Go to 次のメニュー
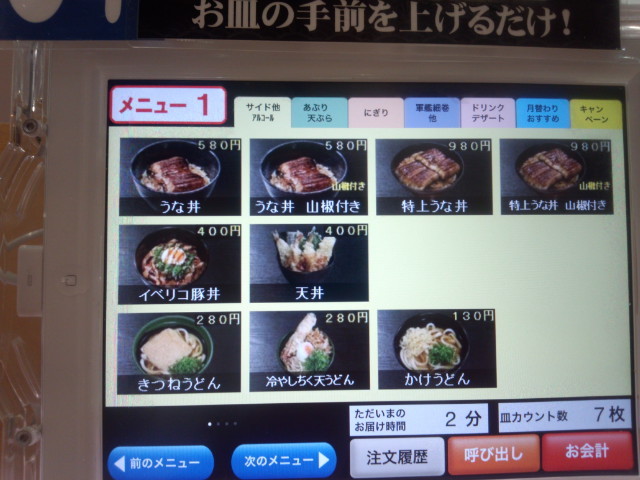The height and width of the screenshot is (480, 640). [284, 460]
